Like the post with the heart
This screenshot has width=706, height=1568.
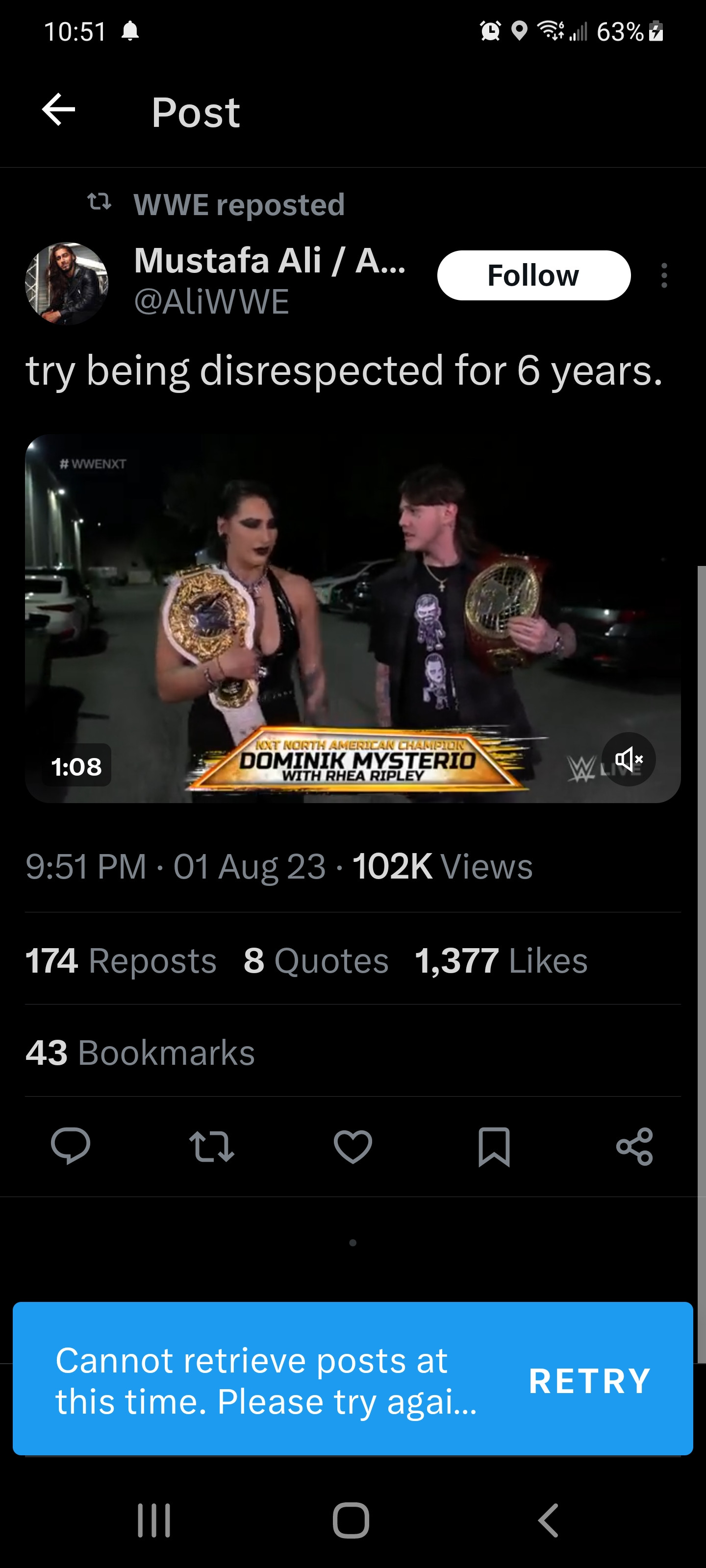[353, 1146]
